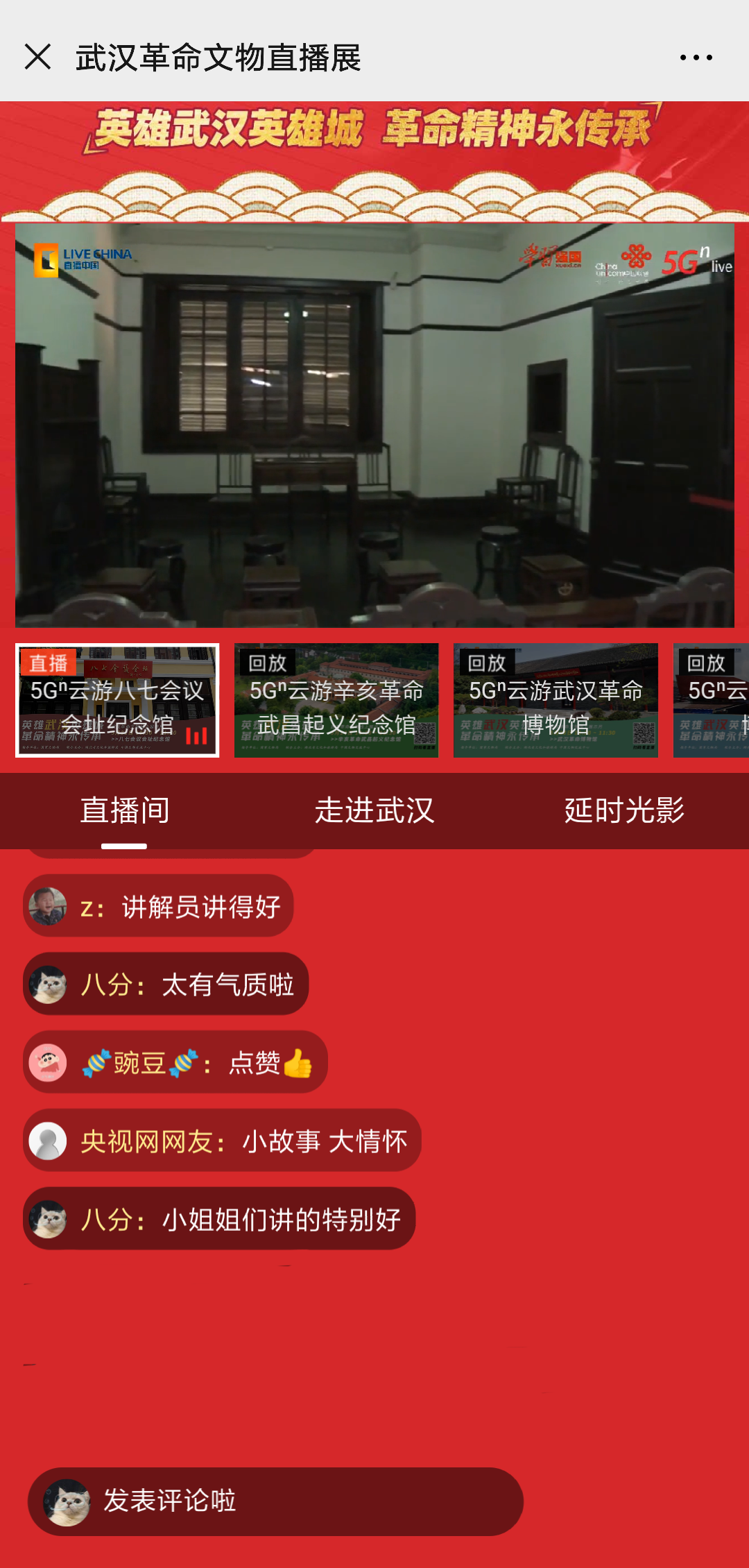The width and height of the screenshot is (749, 1568).
Task: Open replay 5Gⁿ云游武汉革命博物馆
Action: [556, 700]
